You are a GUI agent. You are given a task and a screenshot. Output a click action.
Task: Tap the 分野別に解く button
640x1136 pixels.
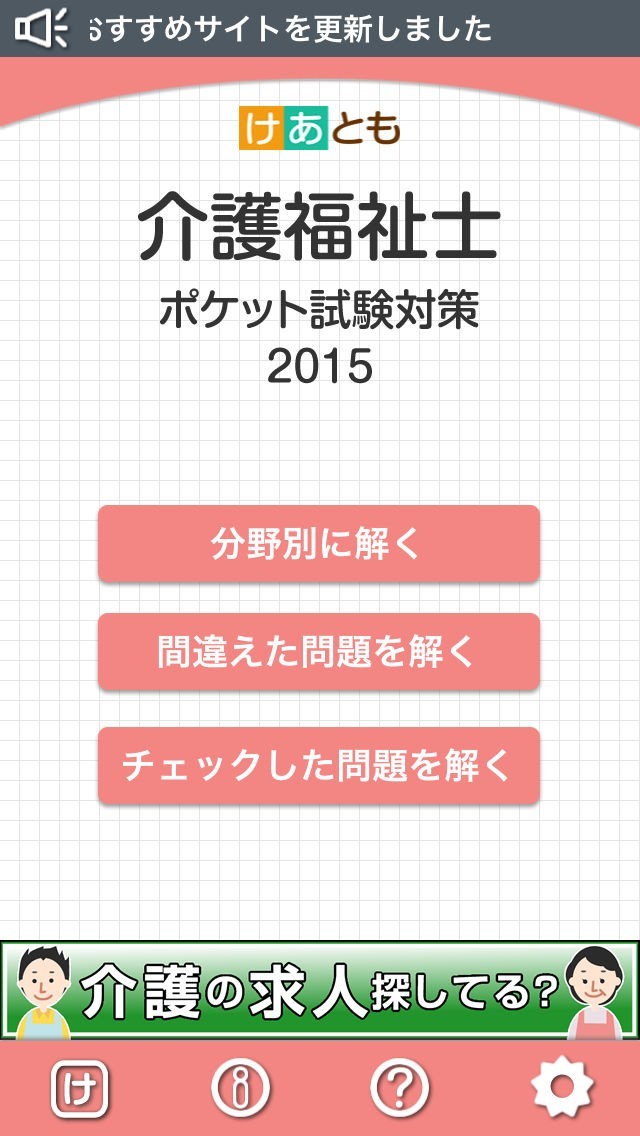(318, 543)
